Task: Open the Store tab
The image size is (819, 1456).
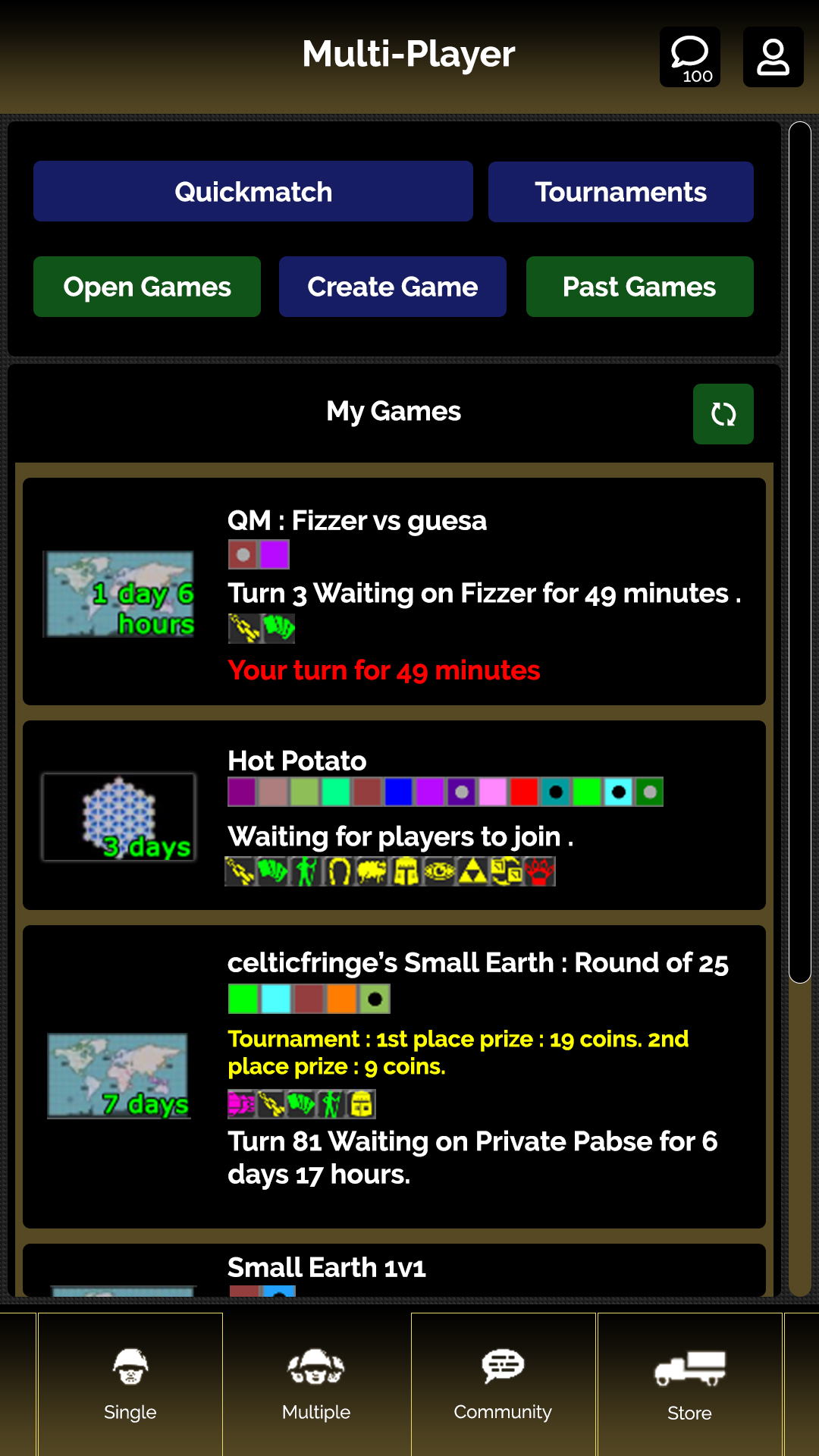Action: [689, 1384]
